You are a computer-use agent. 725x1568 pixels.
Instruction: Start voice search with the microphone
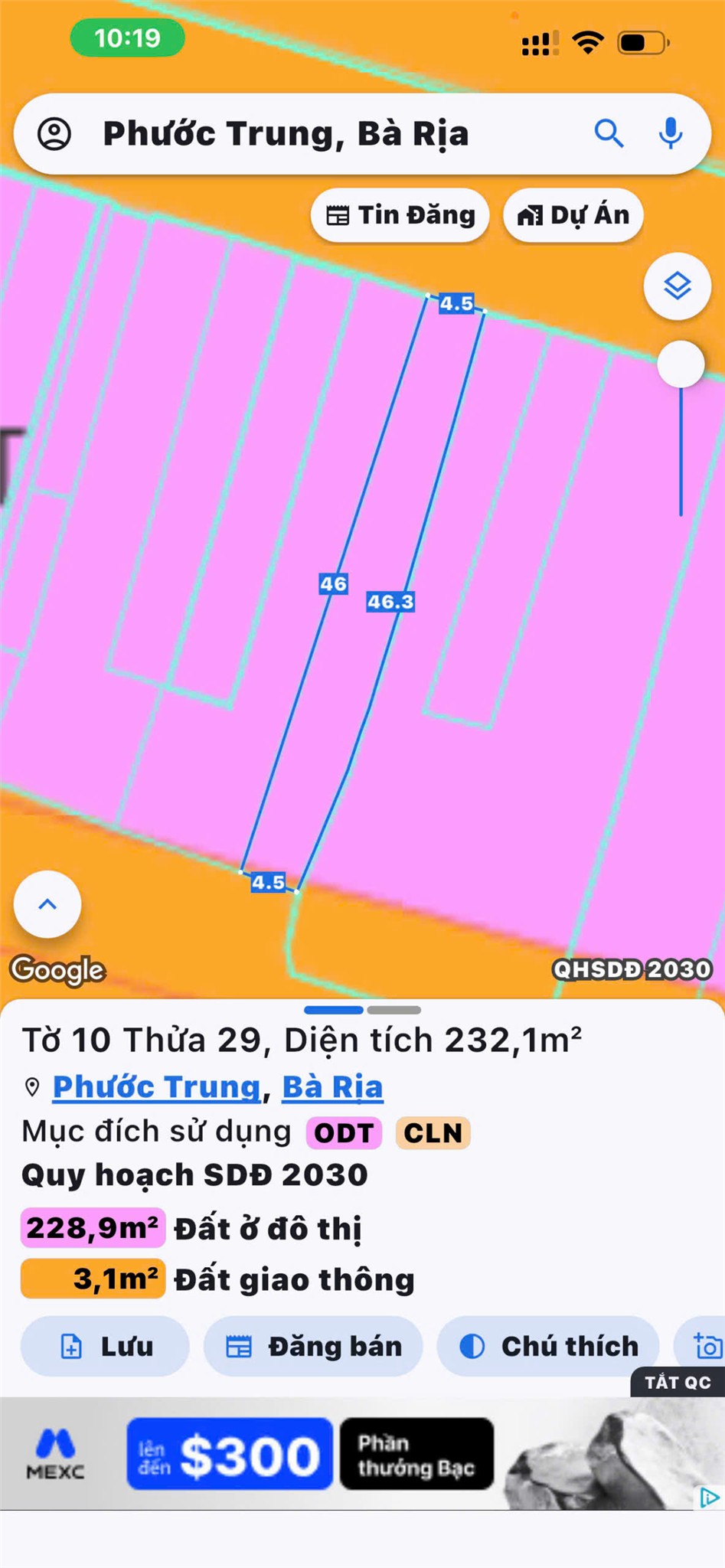671,133
